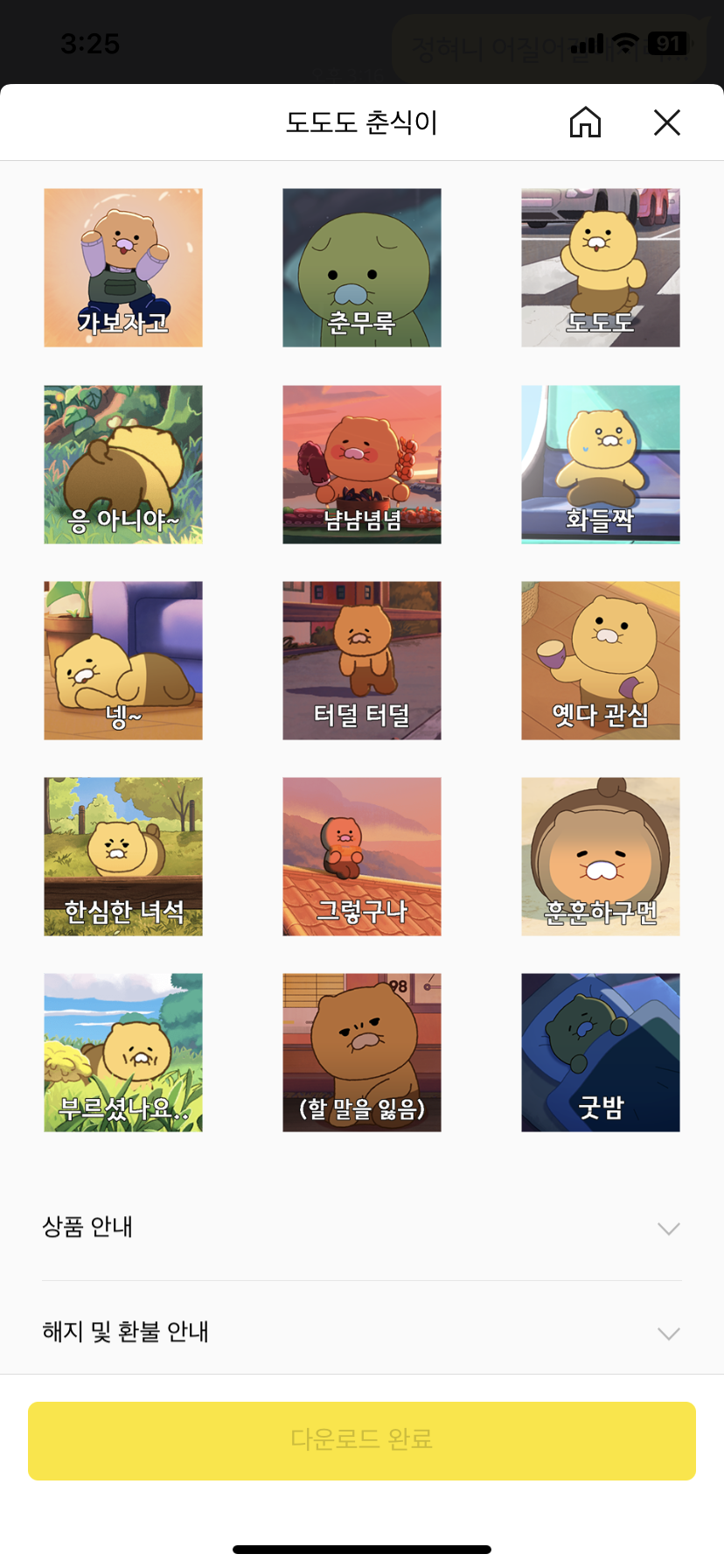The width and height of the screenshot is (724, 1568).
Task: Select the 가보자고 sticker thumbnail
Action: coord(122,267)
